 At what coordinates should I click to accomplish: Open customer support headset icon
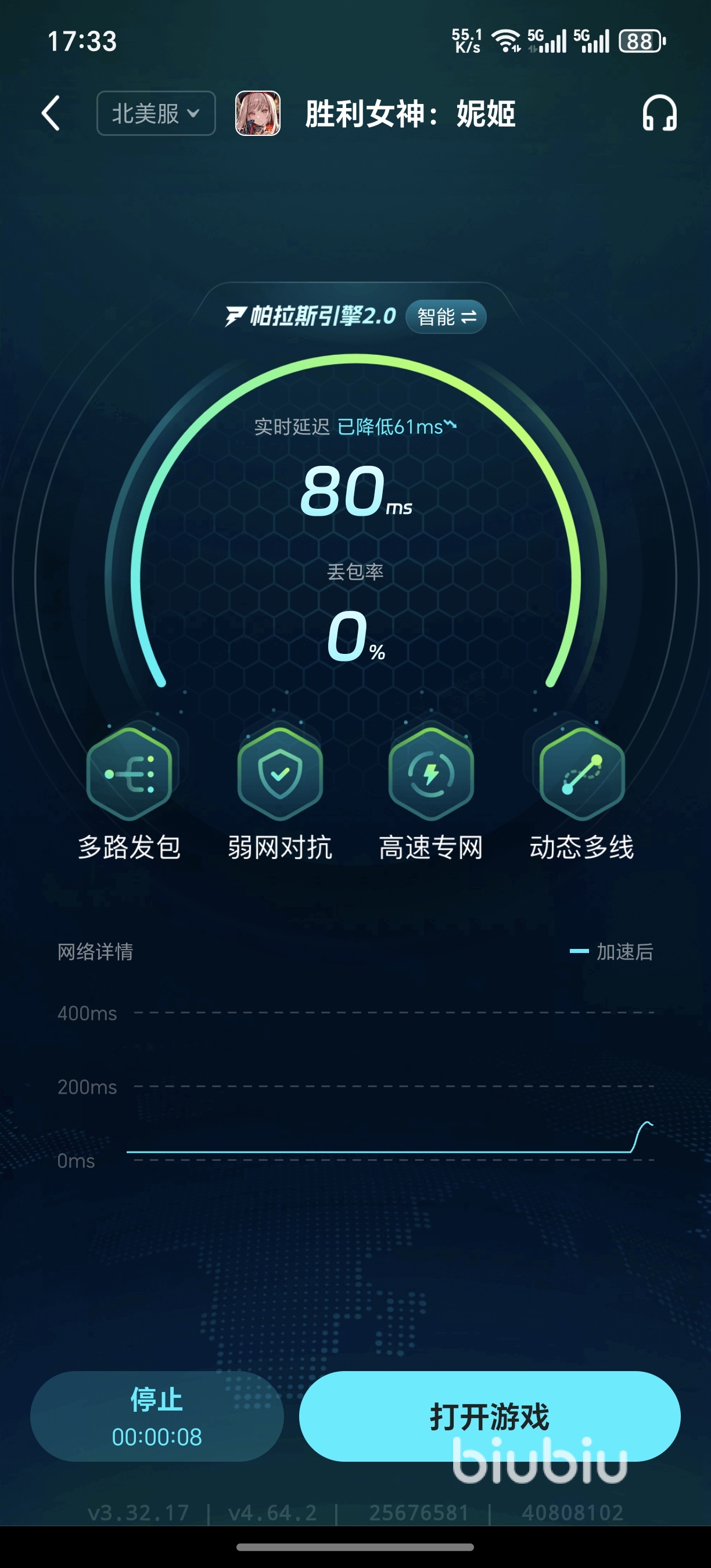tap(659, 113)
